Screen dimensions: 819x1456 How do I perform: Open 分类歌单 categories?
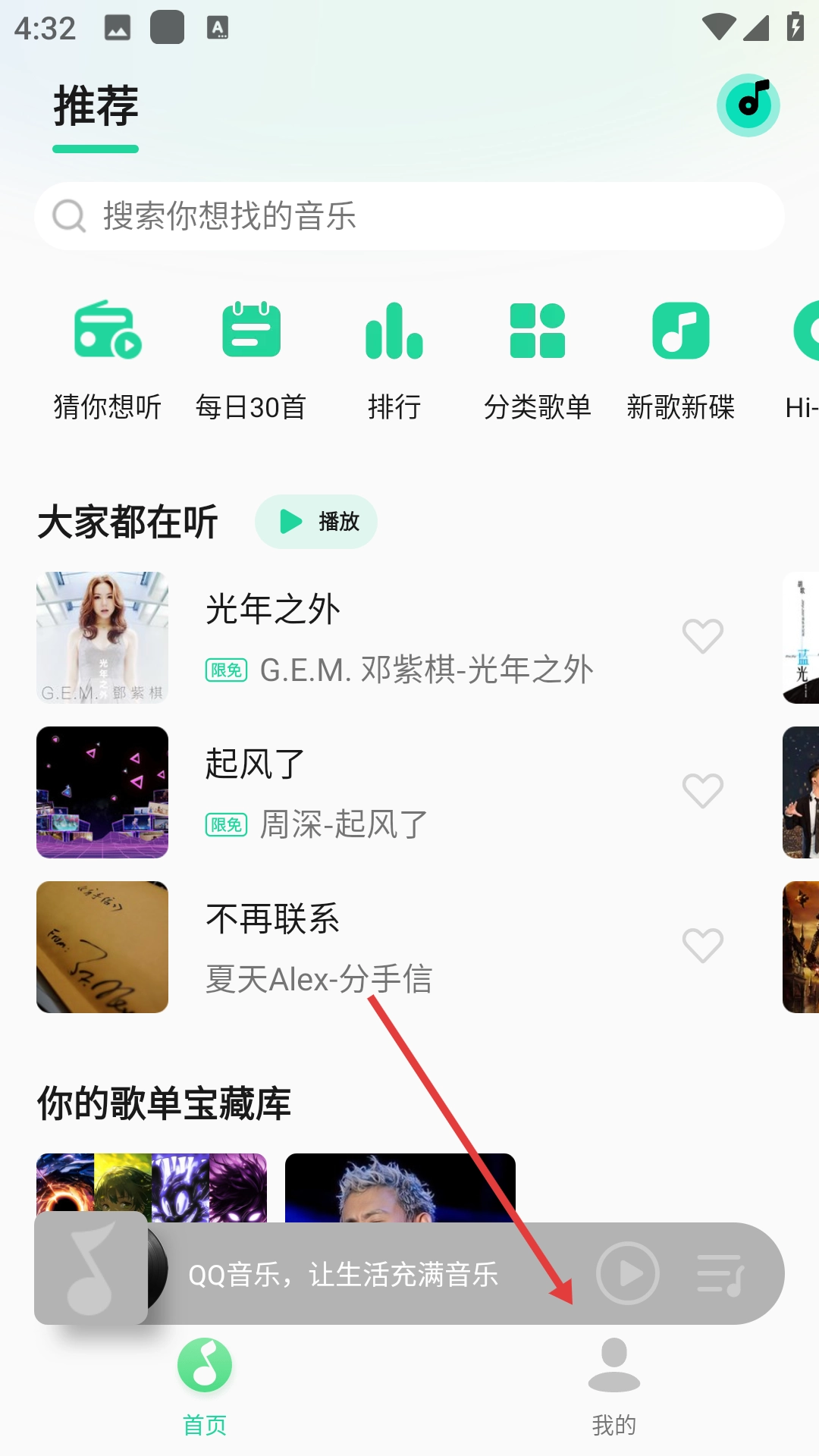[x=538, y=361]
